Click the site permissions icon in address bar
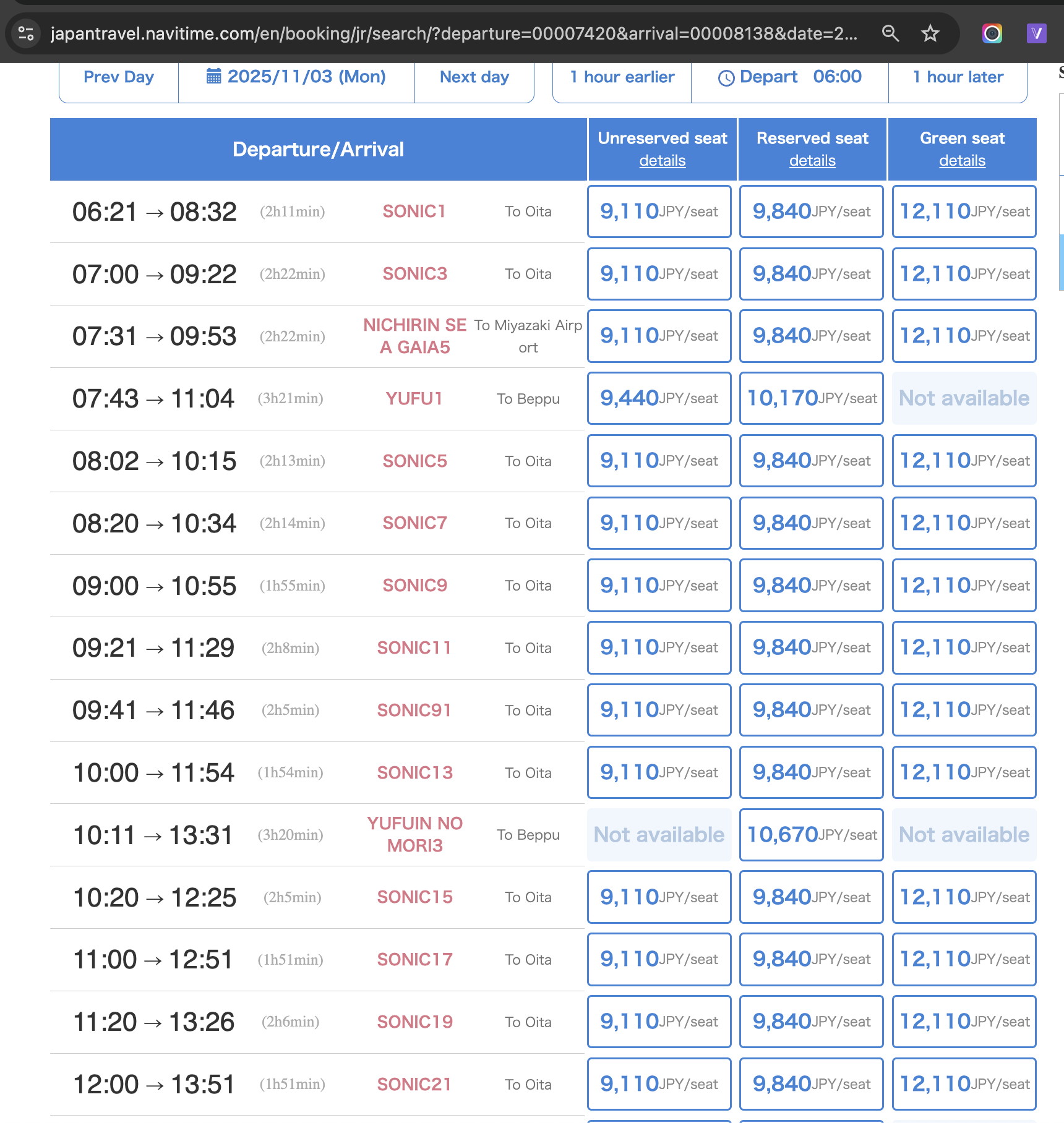The image size is (1064, 1123). coord(25,33)
